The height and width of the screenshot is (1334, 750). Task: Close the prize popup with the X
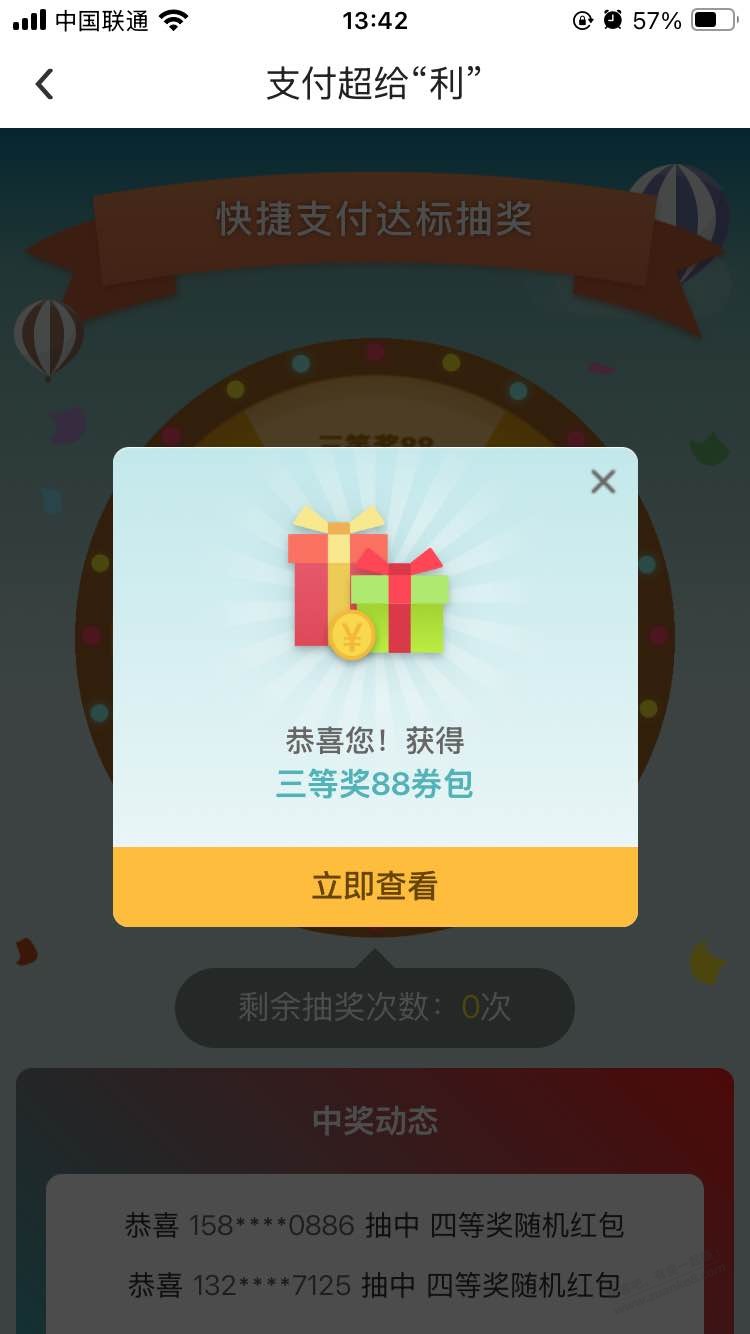click(x=603, y=482)
